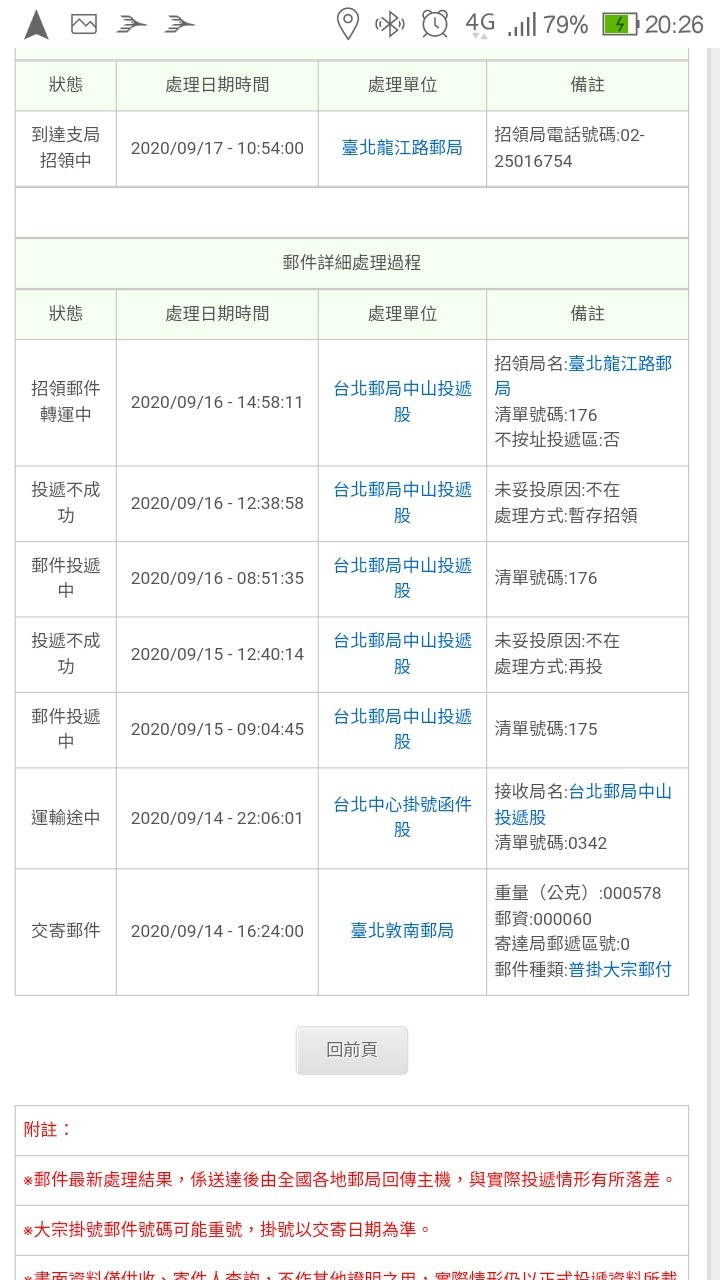Open 台北郵局中山投遞股 link in the 14:58:11 row

[402, 401]
